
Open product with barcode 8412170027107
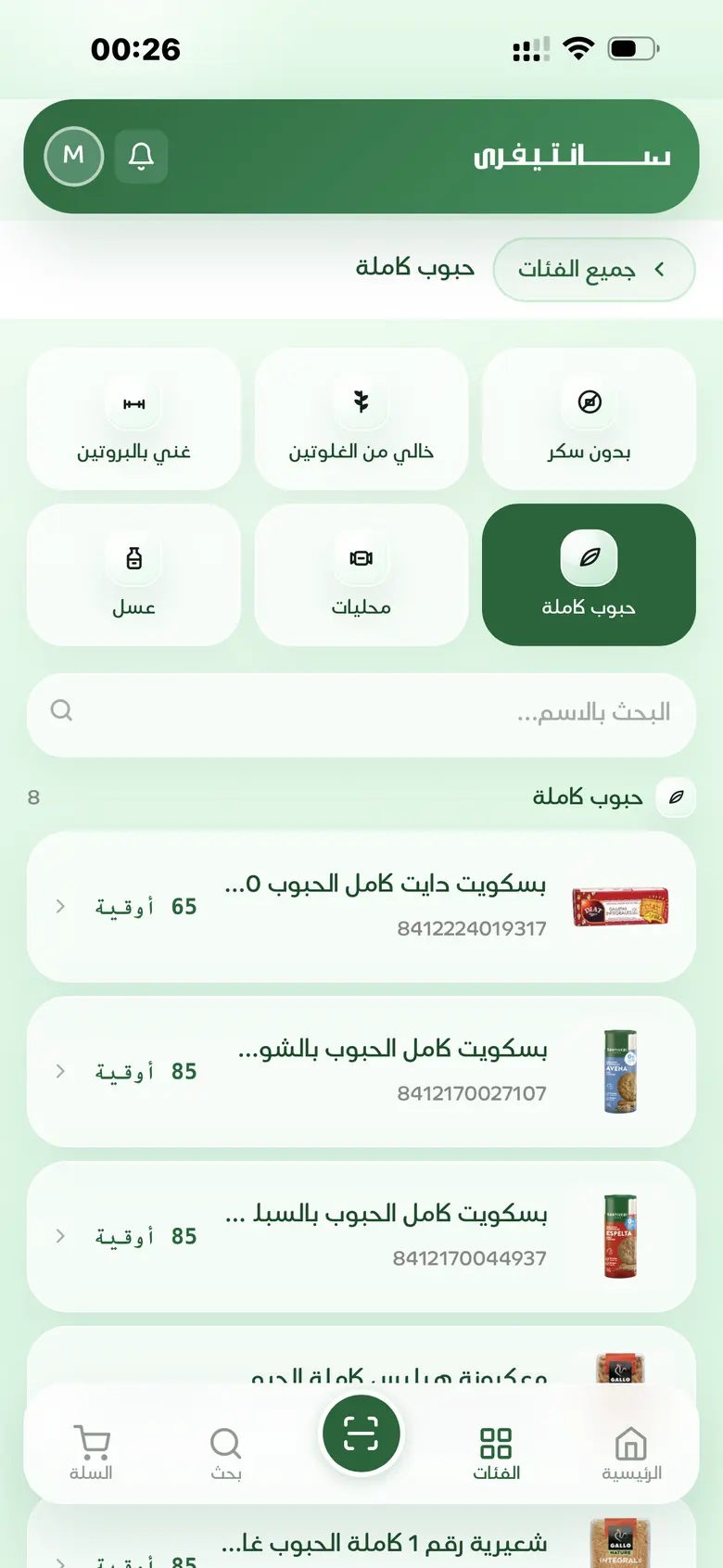(361, 1072)
